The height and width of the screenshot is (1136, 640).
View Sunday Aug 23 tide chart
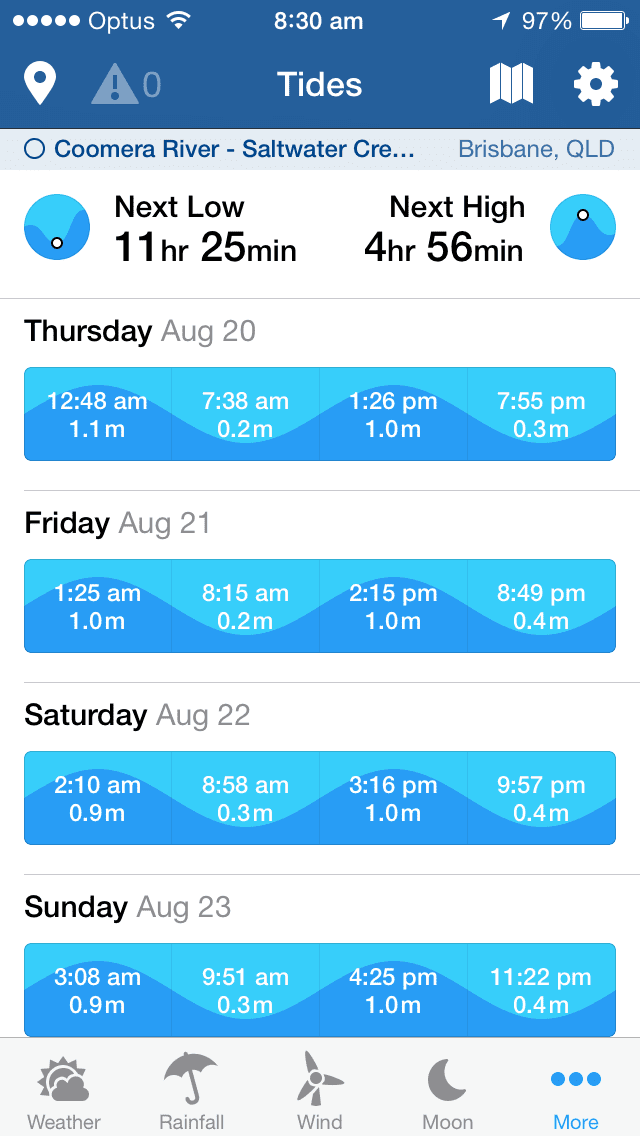tap(320, 989)
